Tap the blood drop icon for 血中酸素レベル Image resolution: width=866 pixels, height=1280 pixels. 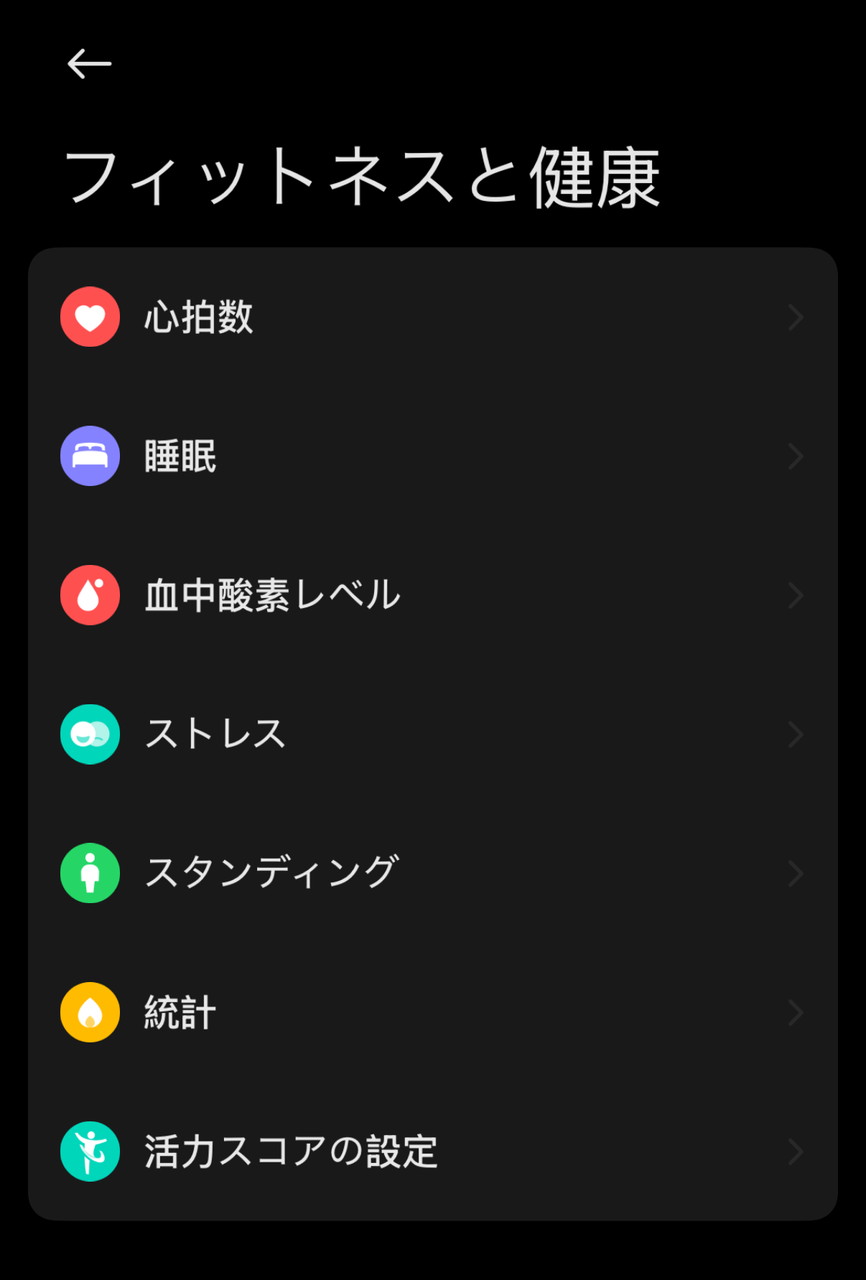90,595
